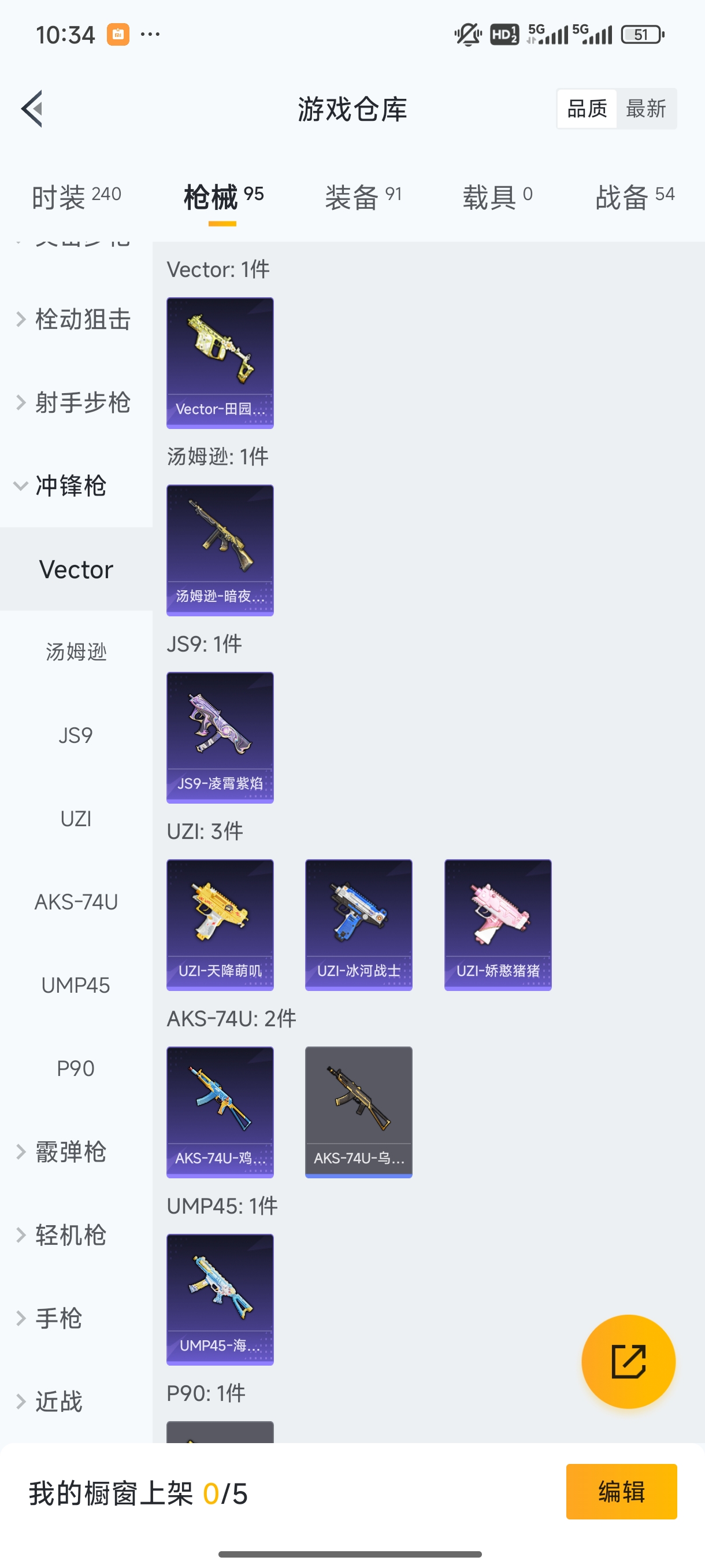The width and height of the screenshot is (705, 1568).
Task: Collapse the 冲锋枪 category
Action: tap(73, 485)
